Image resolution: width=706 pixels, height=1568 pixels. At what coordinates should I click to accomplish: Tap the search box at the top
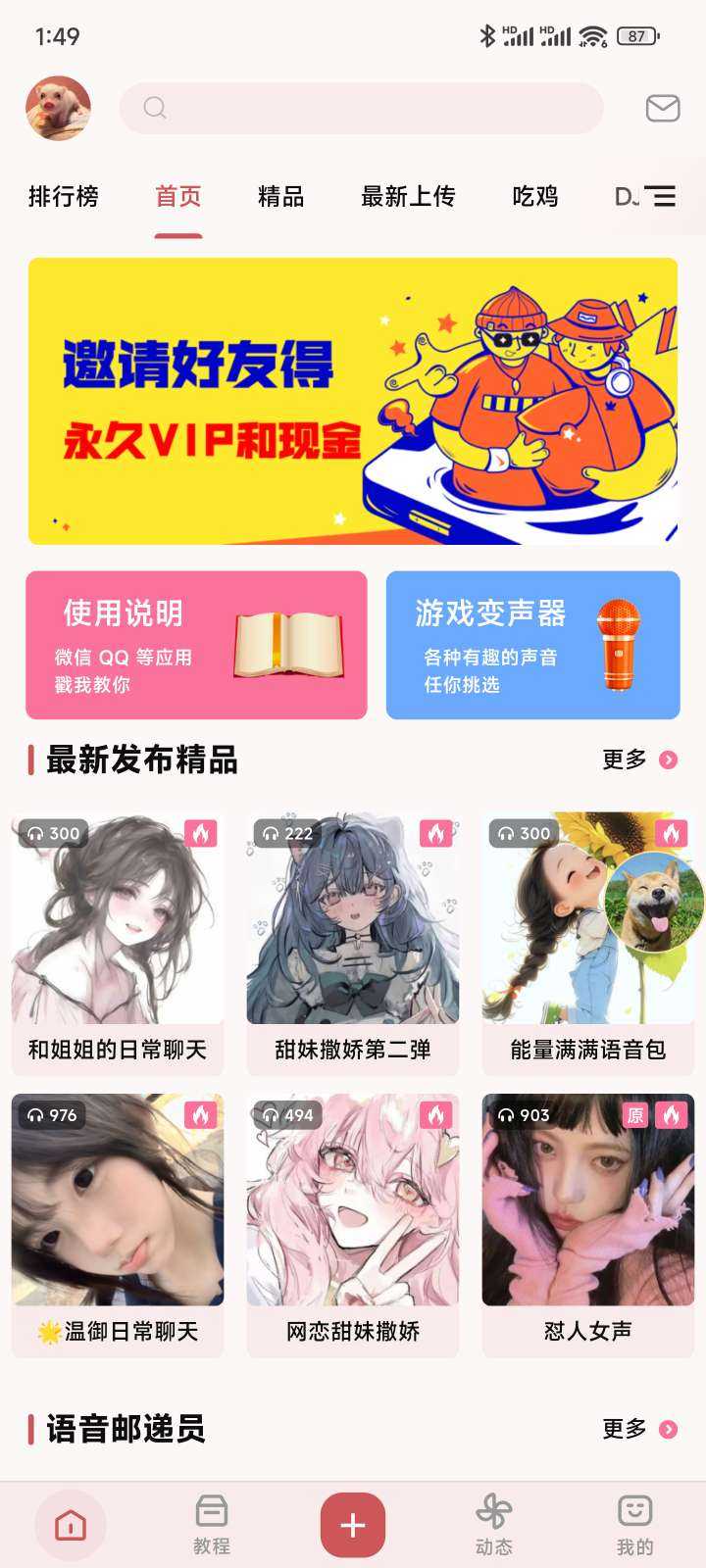[361, 108]
